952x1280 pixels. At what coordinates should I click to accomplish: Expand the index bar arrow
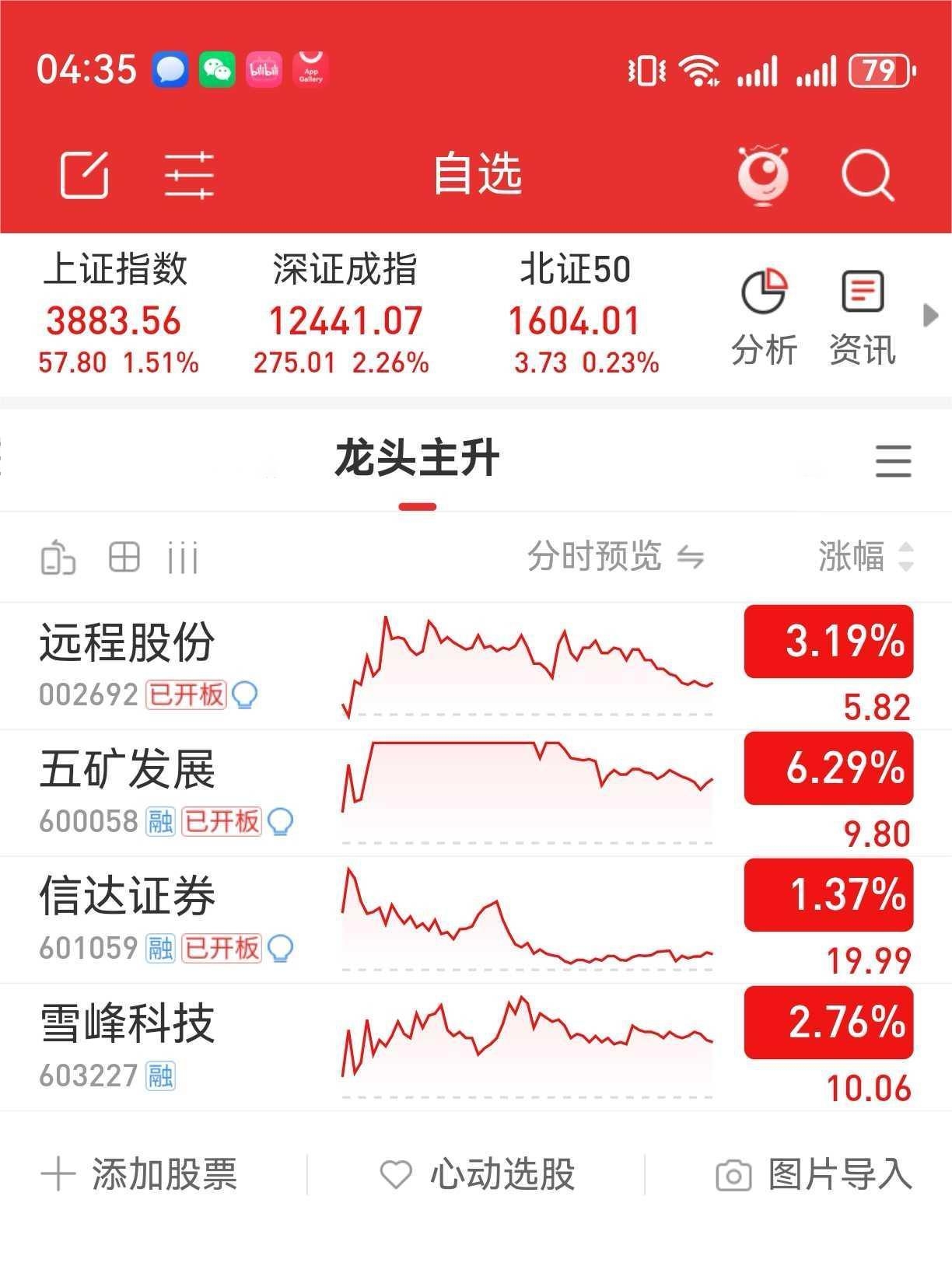coord(930,316)
